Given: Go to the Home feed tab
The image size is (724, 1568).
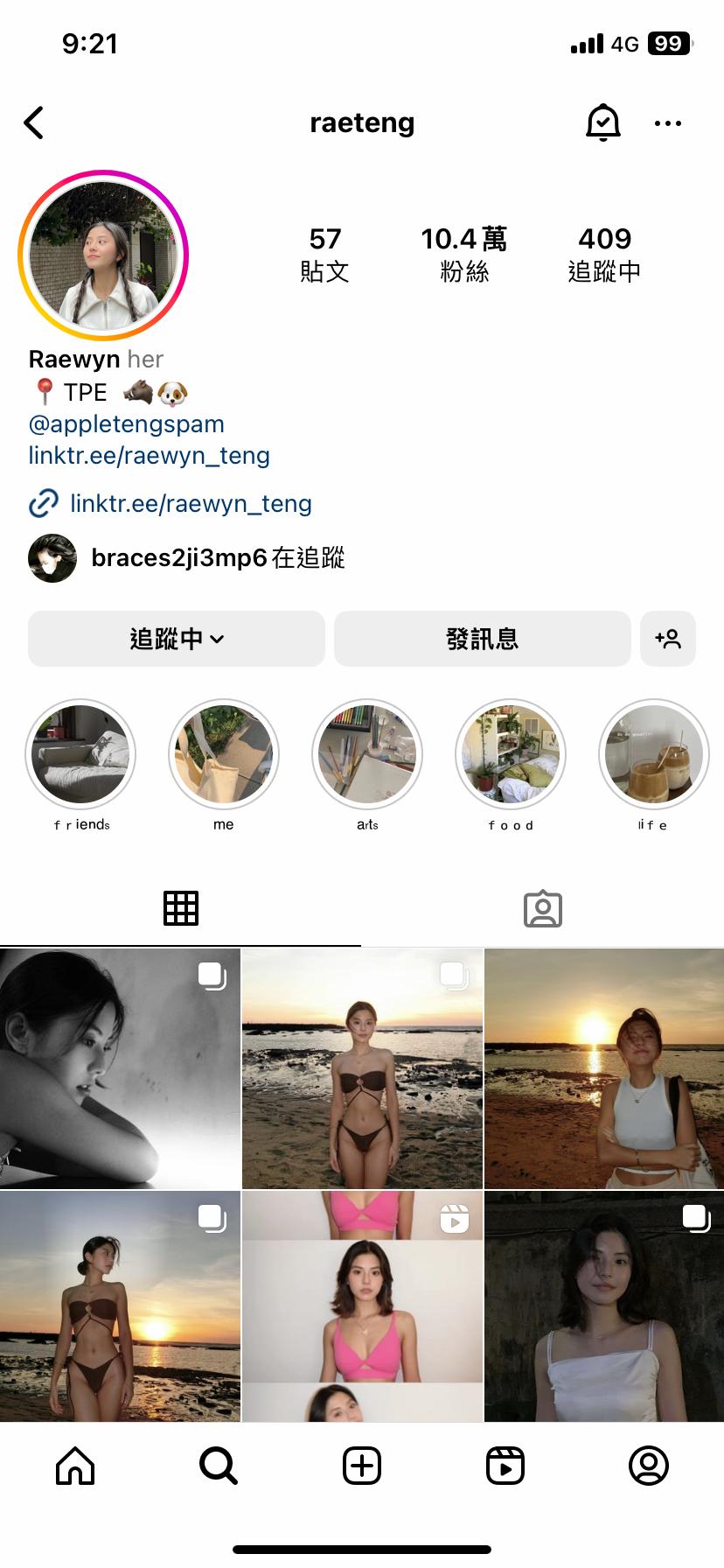Looking at the screenshot, I should (75, 1466).
